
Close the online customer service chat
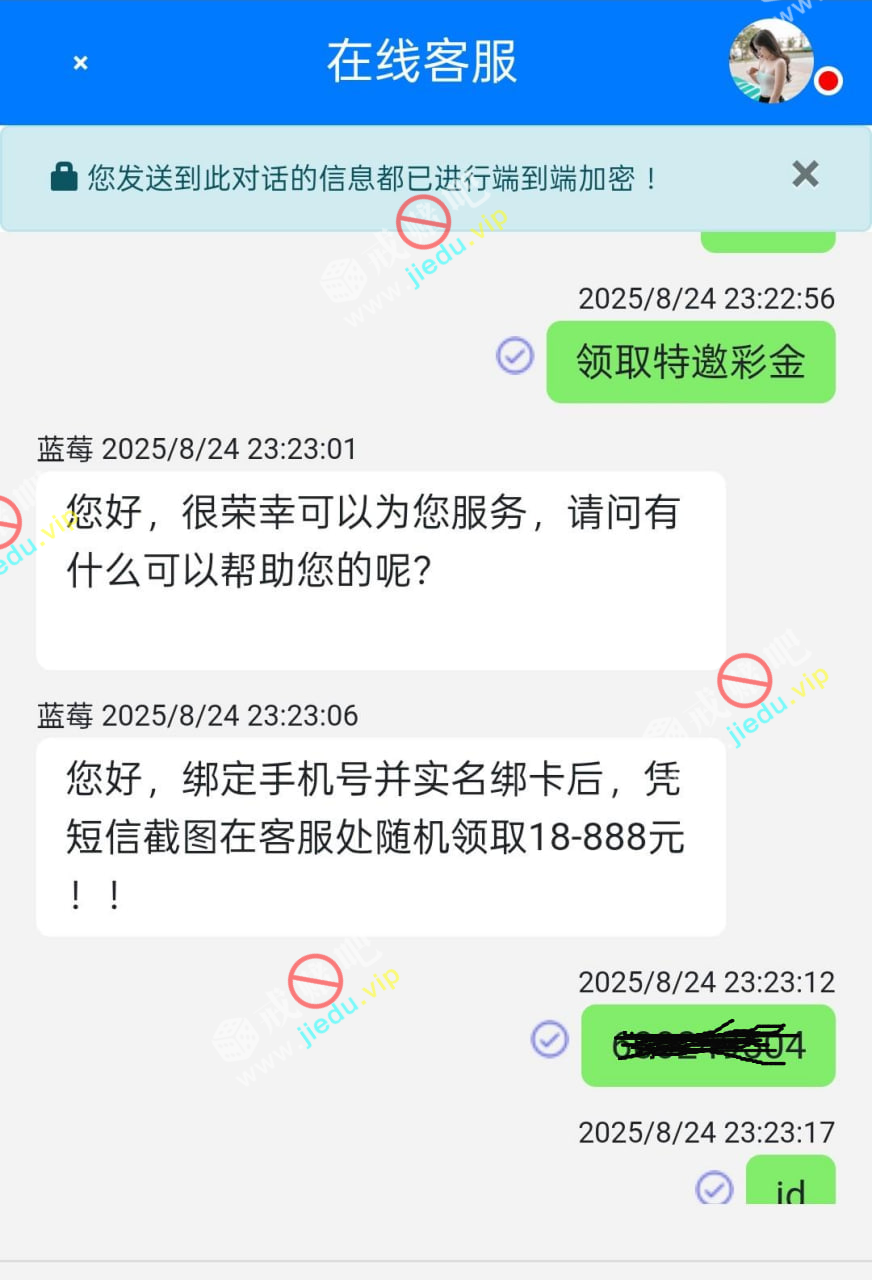point(81,63)
